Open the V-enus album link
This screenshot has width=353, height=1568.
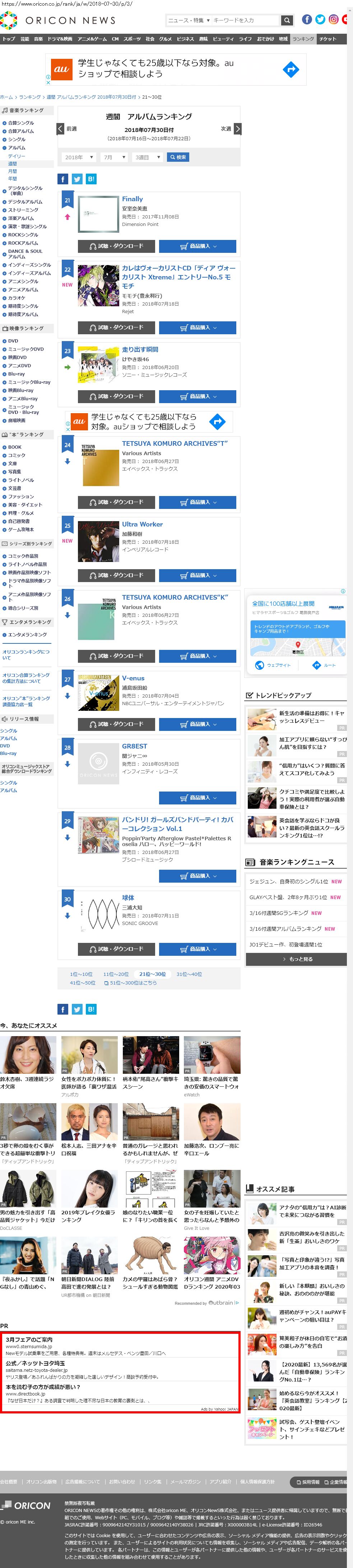coord(133,678)
